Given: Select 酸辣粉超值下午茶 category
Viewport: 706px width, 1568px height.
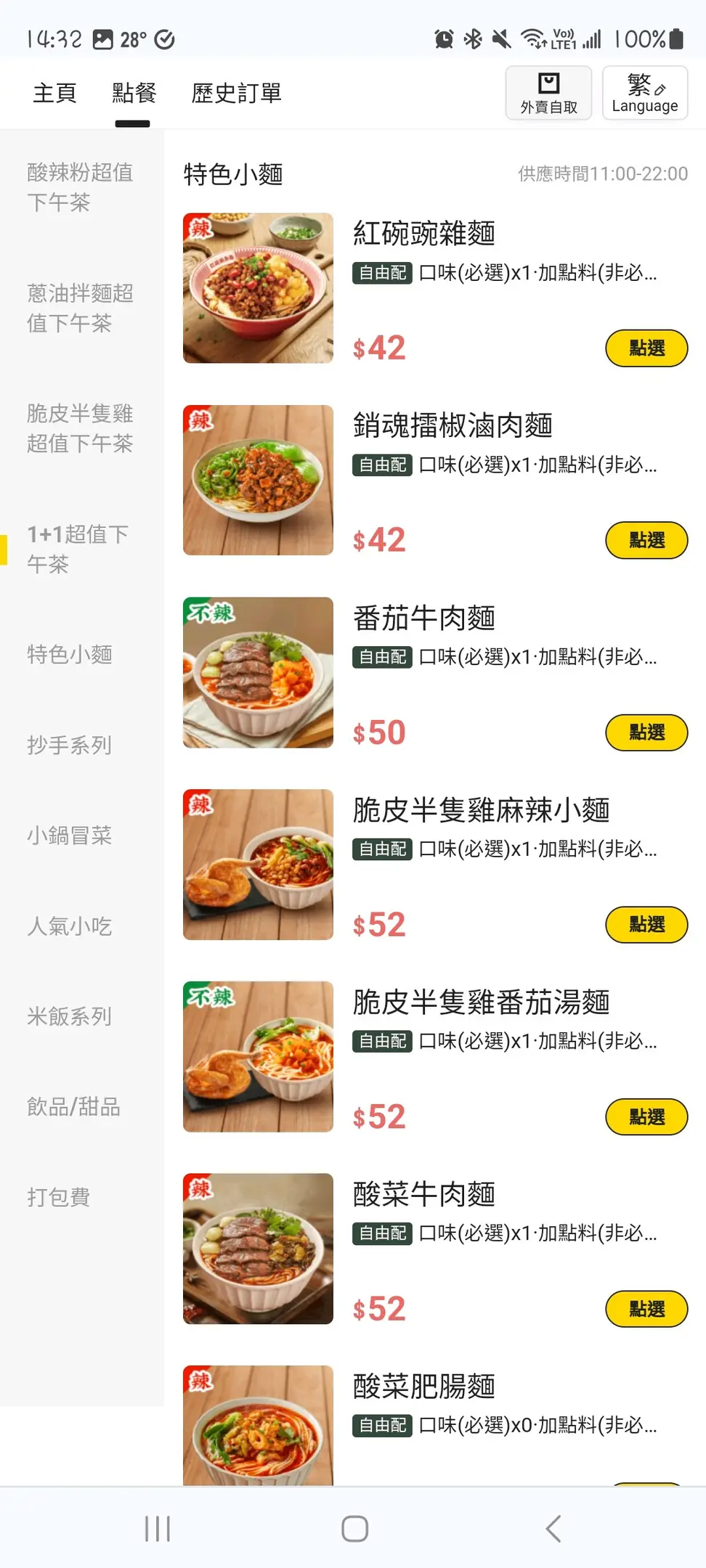Looking at the screenshot, I should (80, 187).
